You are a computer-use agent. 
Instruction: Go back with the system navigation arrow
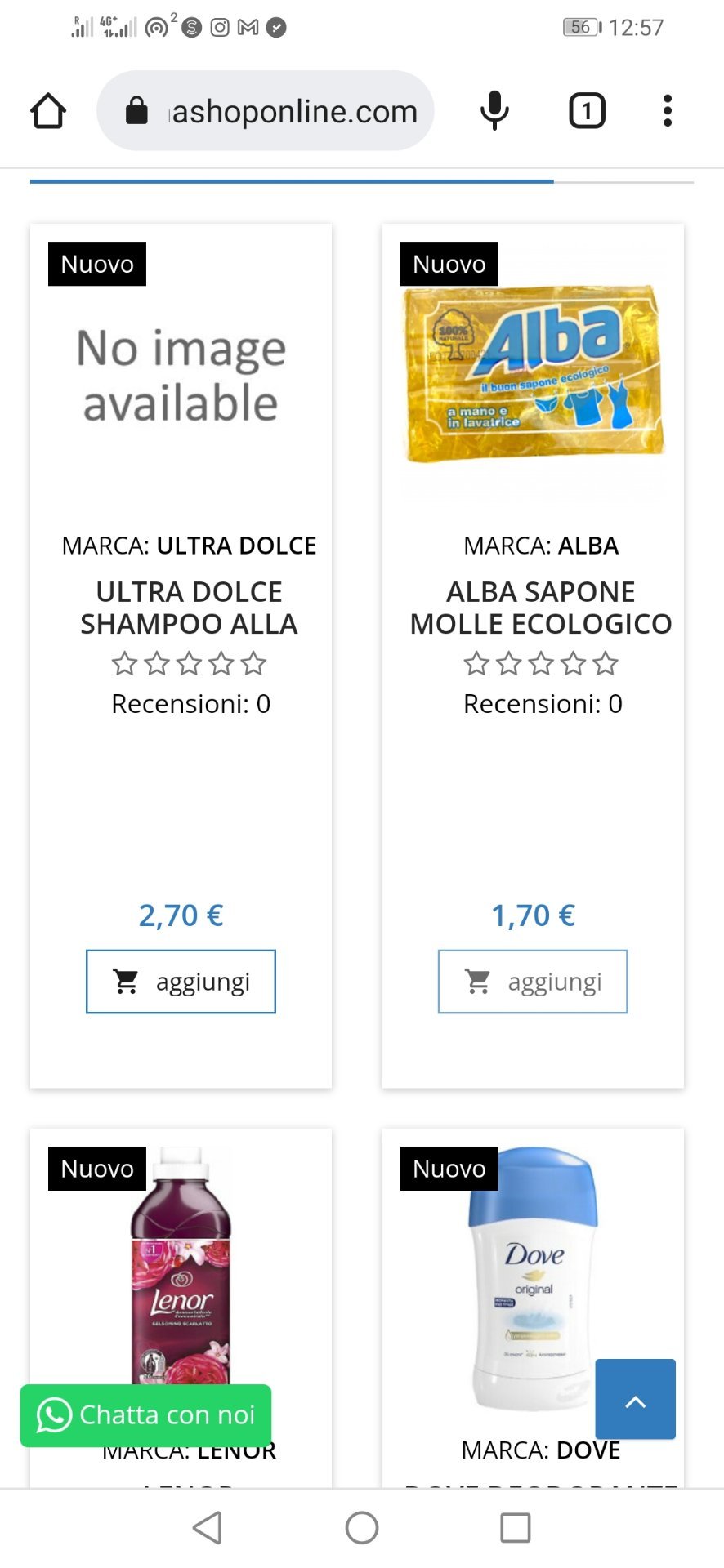(x=208, y=1527)
